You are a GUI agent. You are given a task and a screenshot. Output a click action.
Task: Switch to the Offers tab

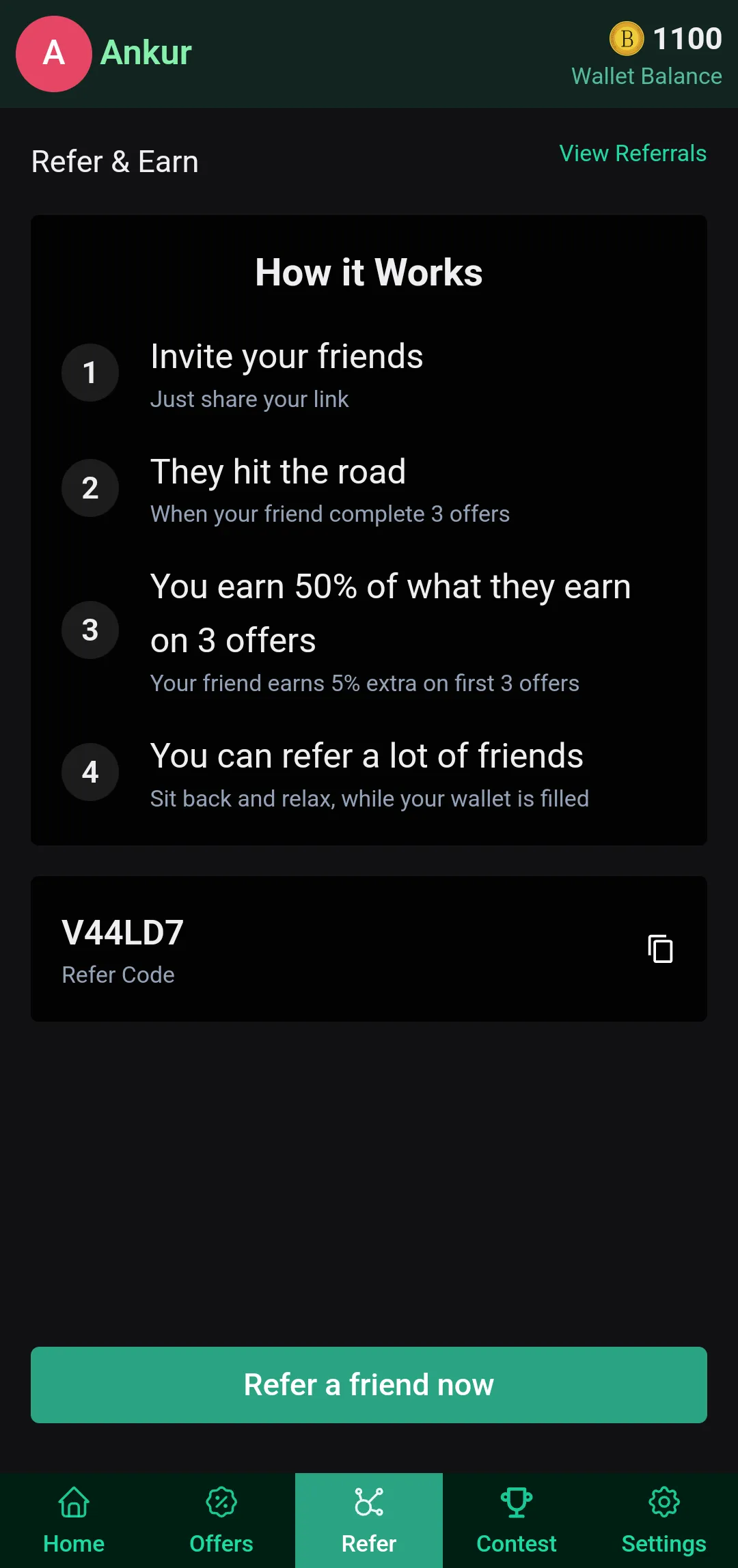click(x=221, y=1520)
